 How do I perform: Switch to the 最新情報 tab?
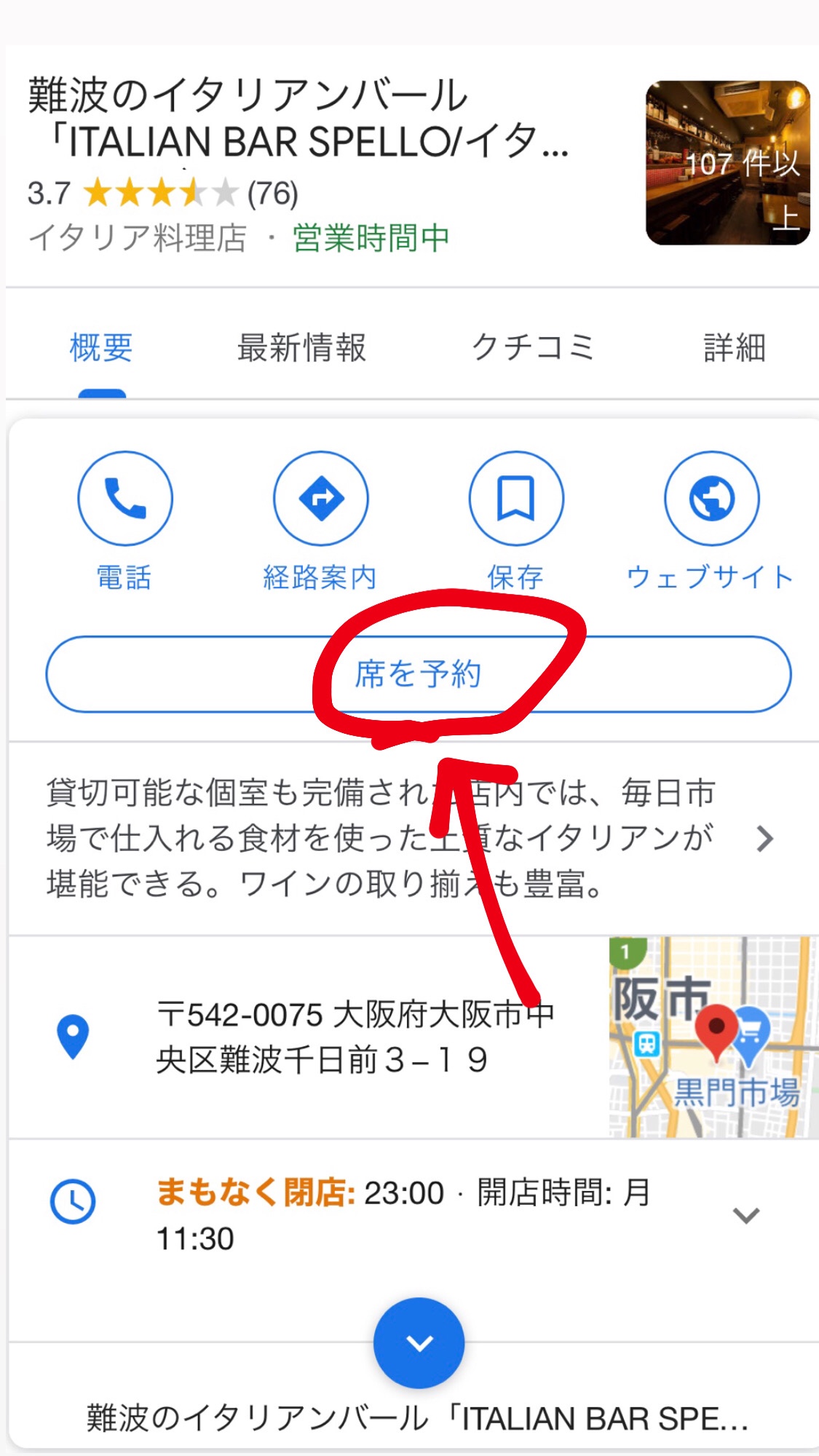(301, 347)
